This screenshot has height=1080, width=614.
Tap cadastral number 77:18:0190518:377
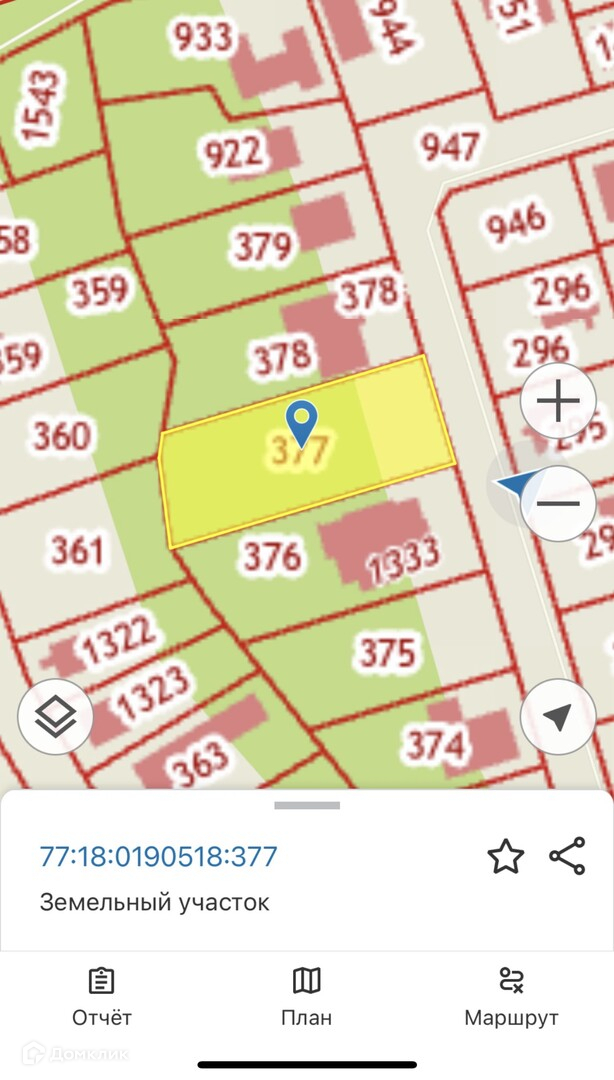[x=158, y=857]
